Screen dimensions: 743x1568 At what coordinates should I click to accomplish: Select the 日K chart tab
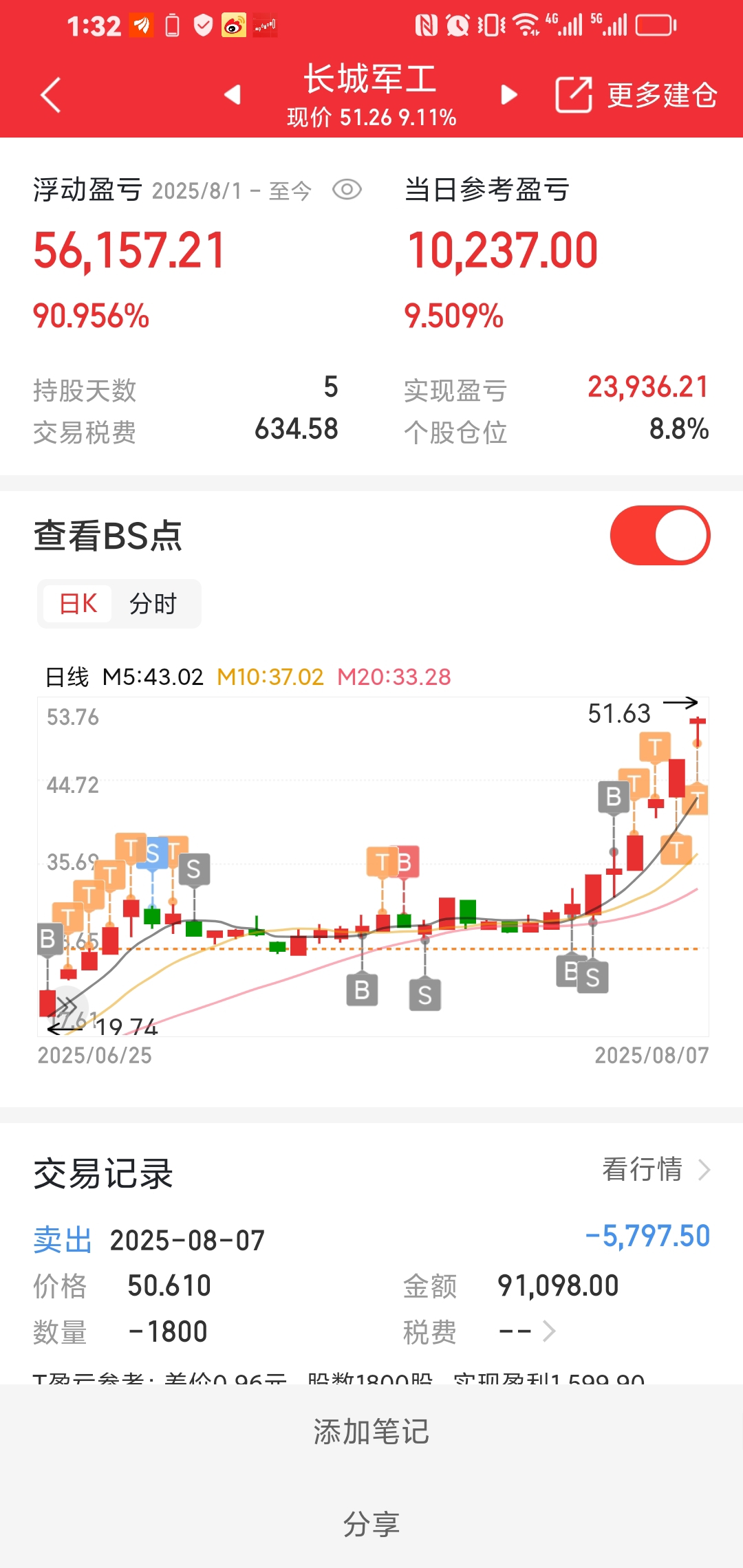(x=78, y=603)
